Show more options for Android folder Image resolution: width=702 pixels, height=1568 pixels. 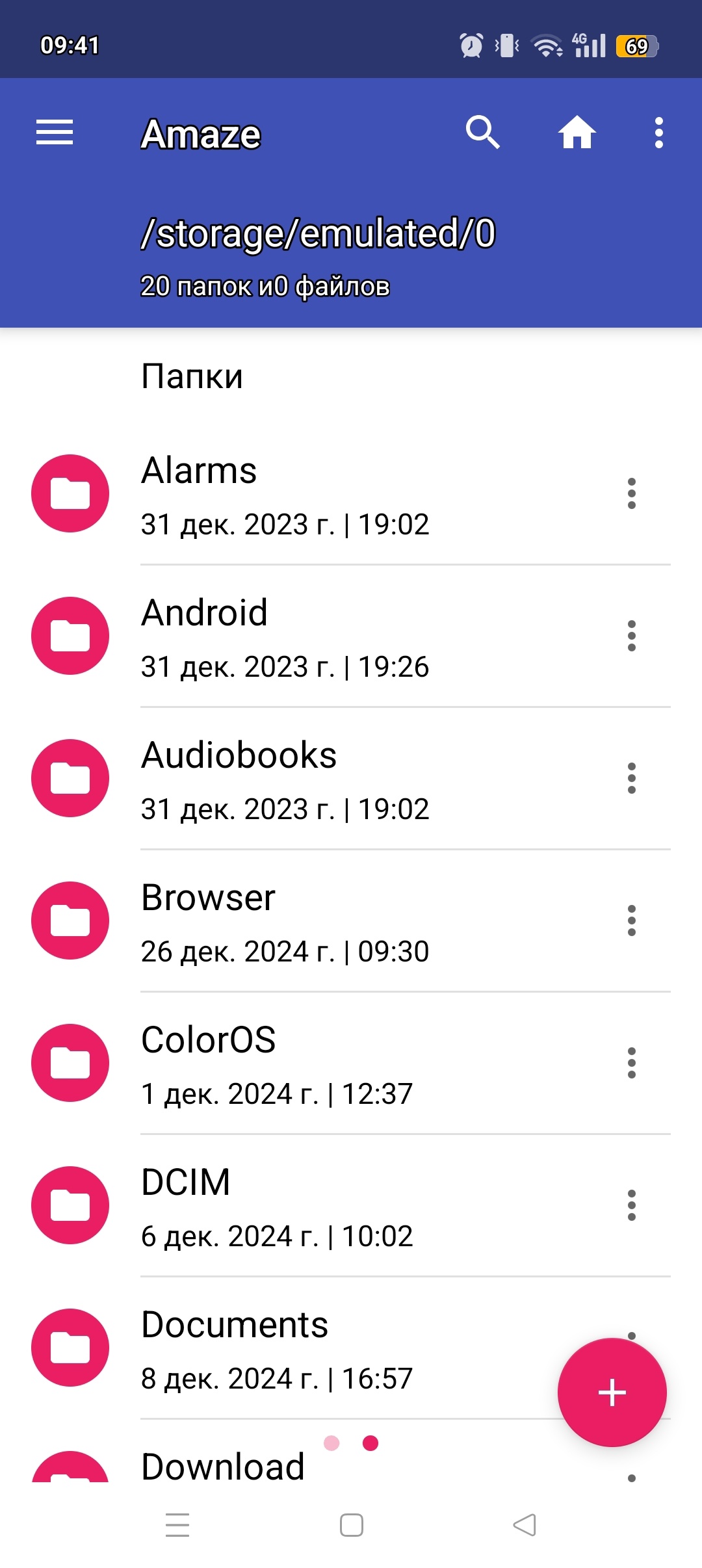pos(631,636)
